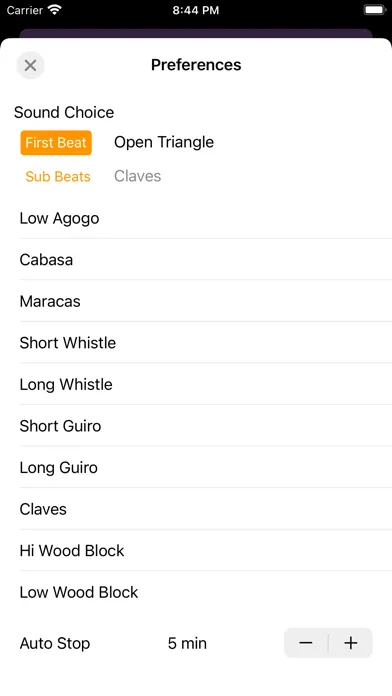Select Low Wood Block sound
392x696 pixels.
point(206,592)
